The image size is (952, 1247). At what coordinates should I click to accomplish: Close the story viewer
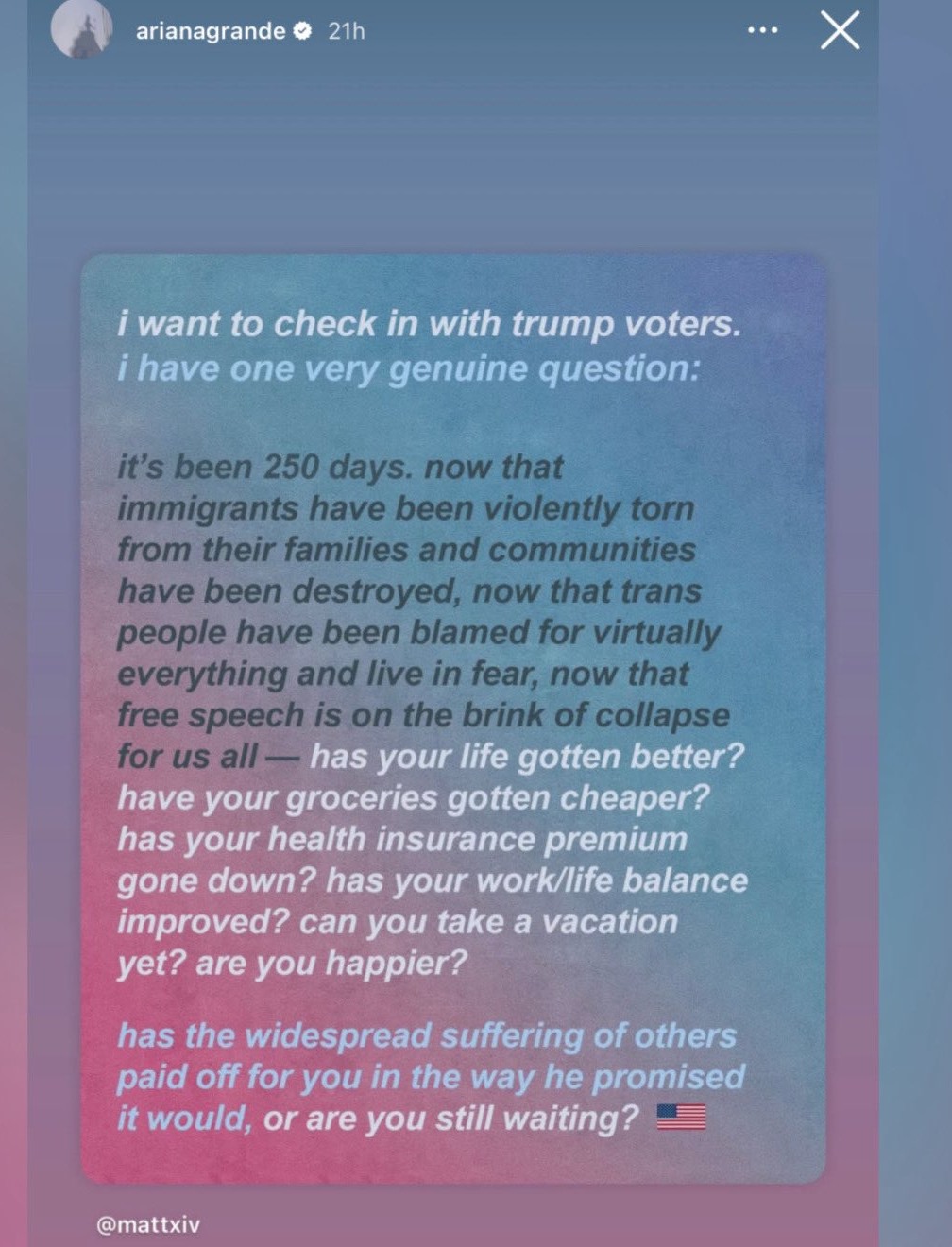click(x=840, y=30)
